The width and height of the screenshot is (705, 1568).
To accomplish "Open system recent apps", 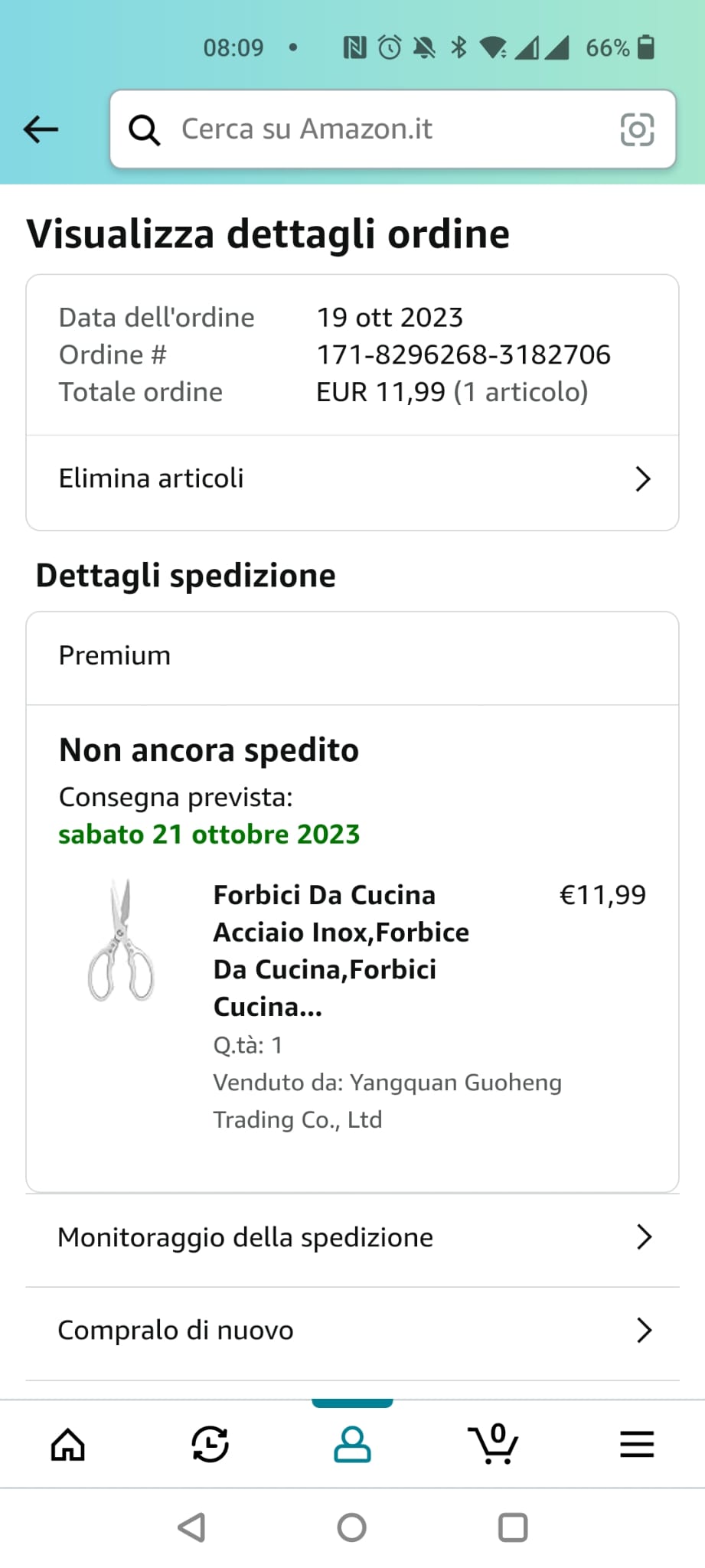I will 513,1528.
